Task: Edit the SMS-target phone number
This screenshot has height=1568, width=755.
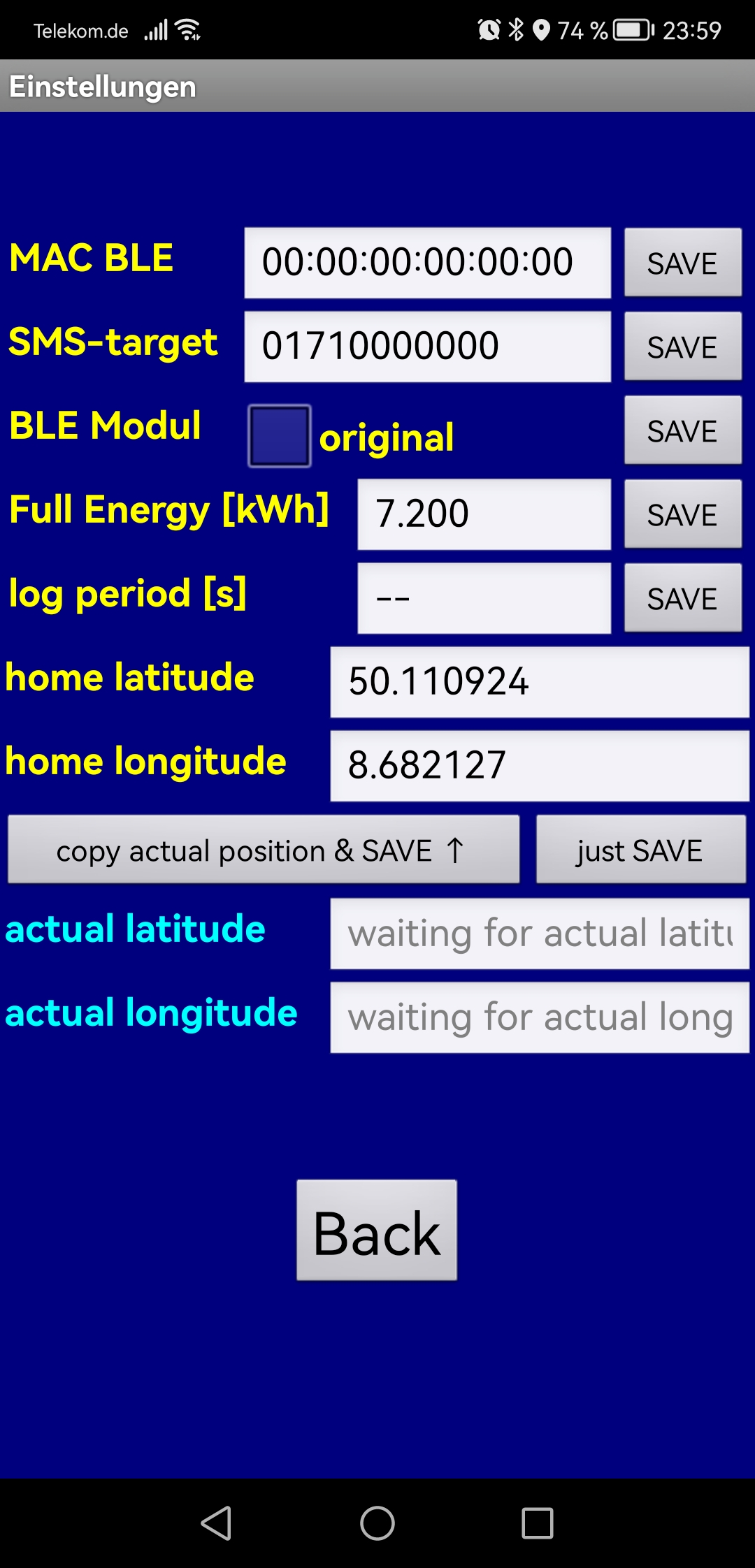Action: [427, 347]
